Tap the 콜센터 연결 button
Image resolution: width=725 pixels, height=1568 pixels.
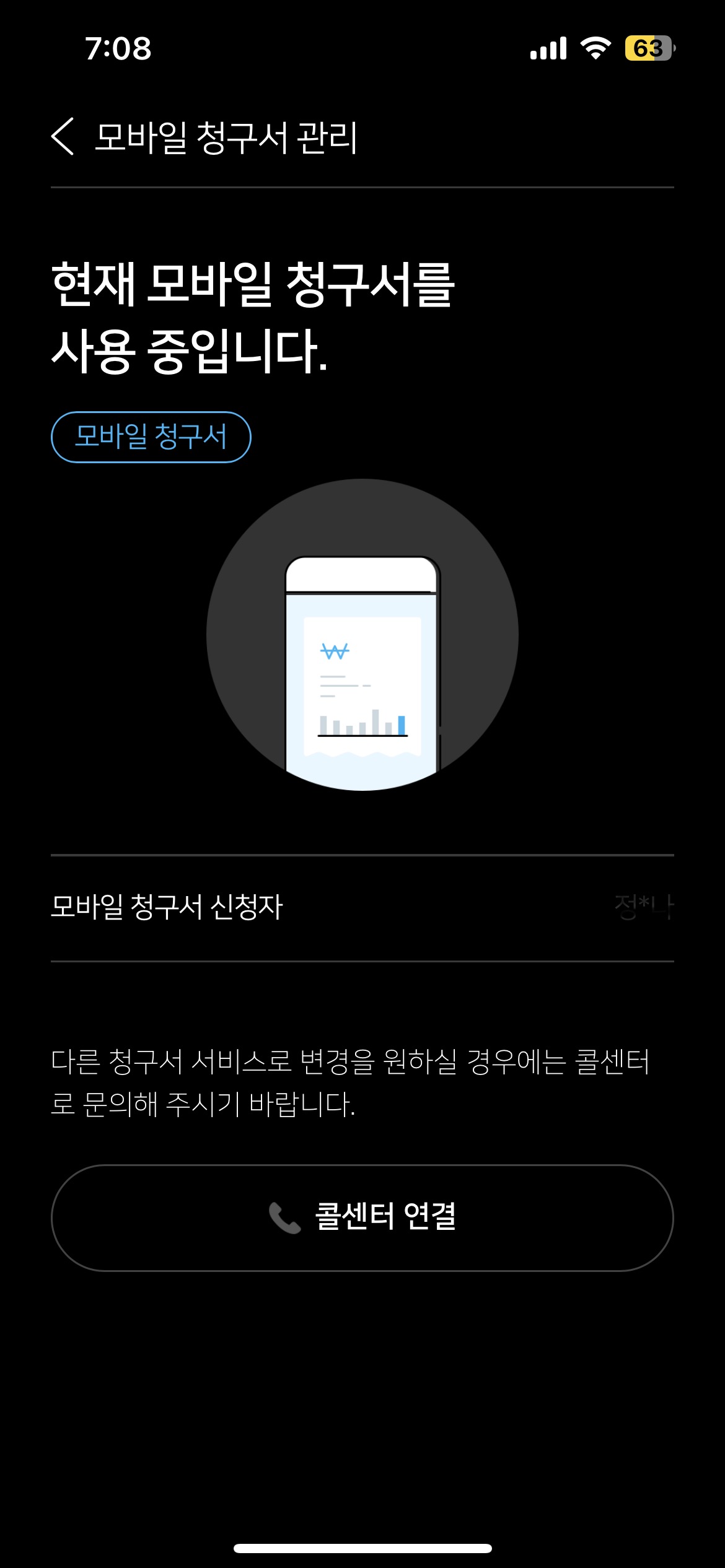click(x=362, y=1217)
